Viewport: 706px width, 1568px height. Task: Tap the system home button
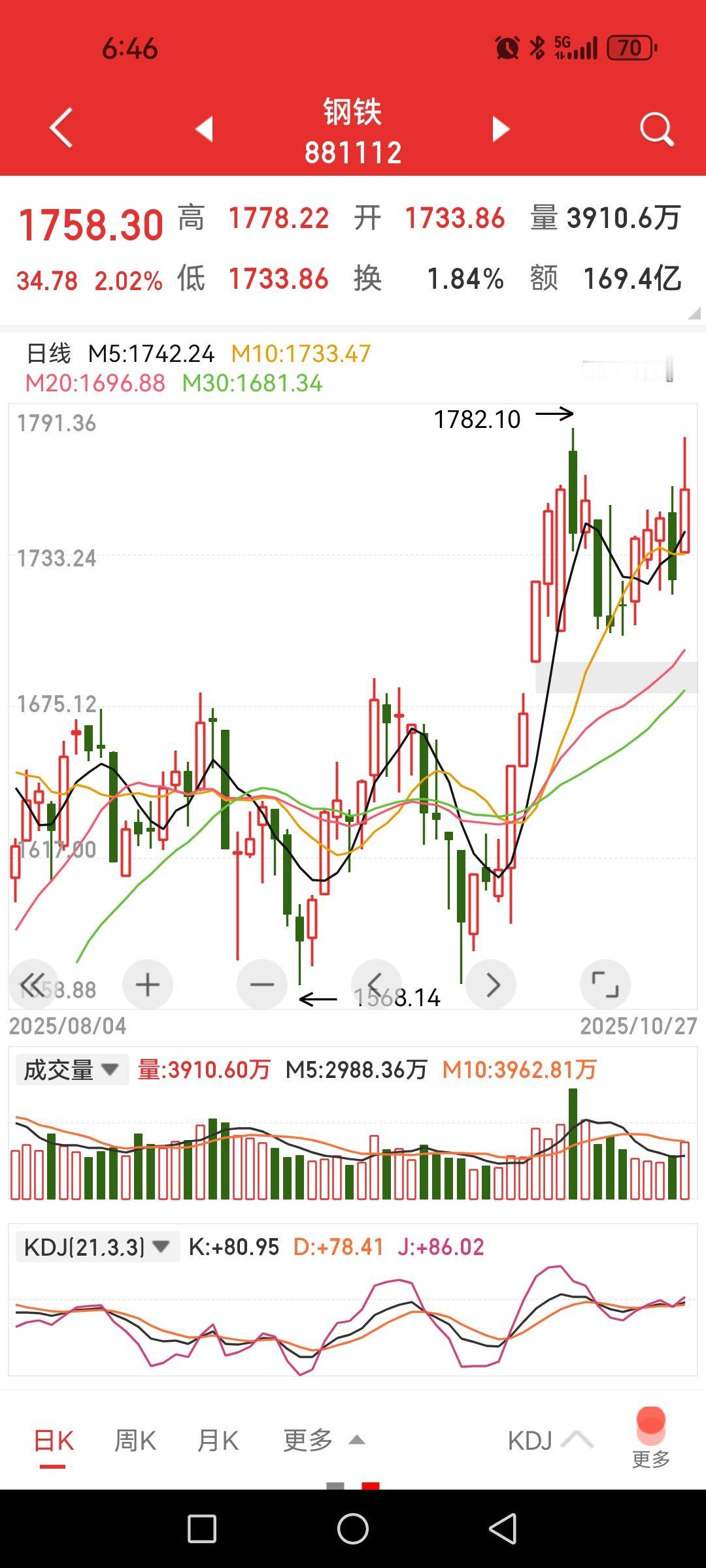(x=353, y=1529)
